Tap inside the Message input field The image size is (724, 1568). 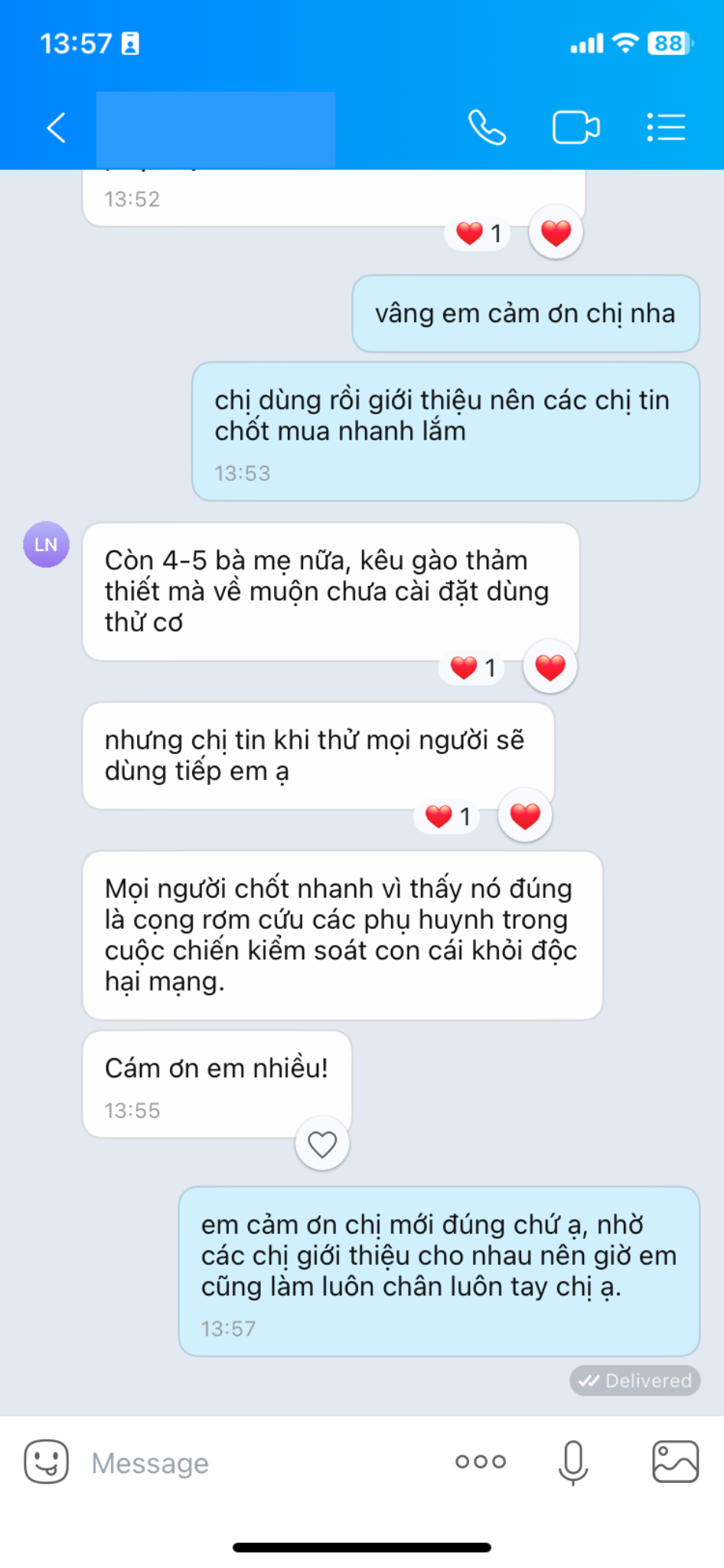230,1462
